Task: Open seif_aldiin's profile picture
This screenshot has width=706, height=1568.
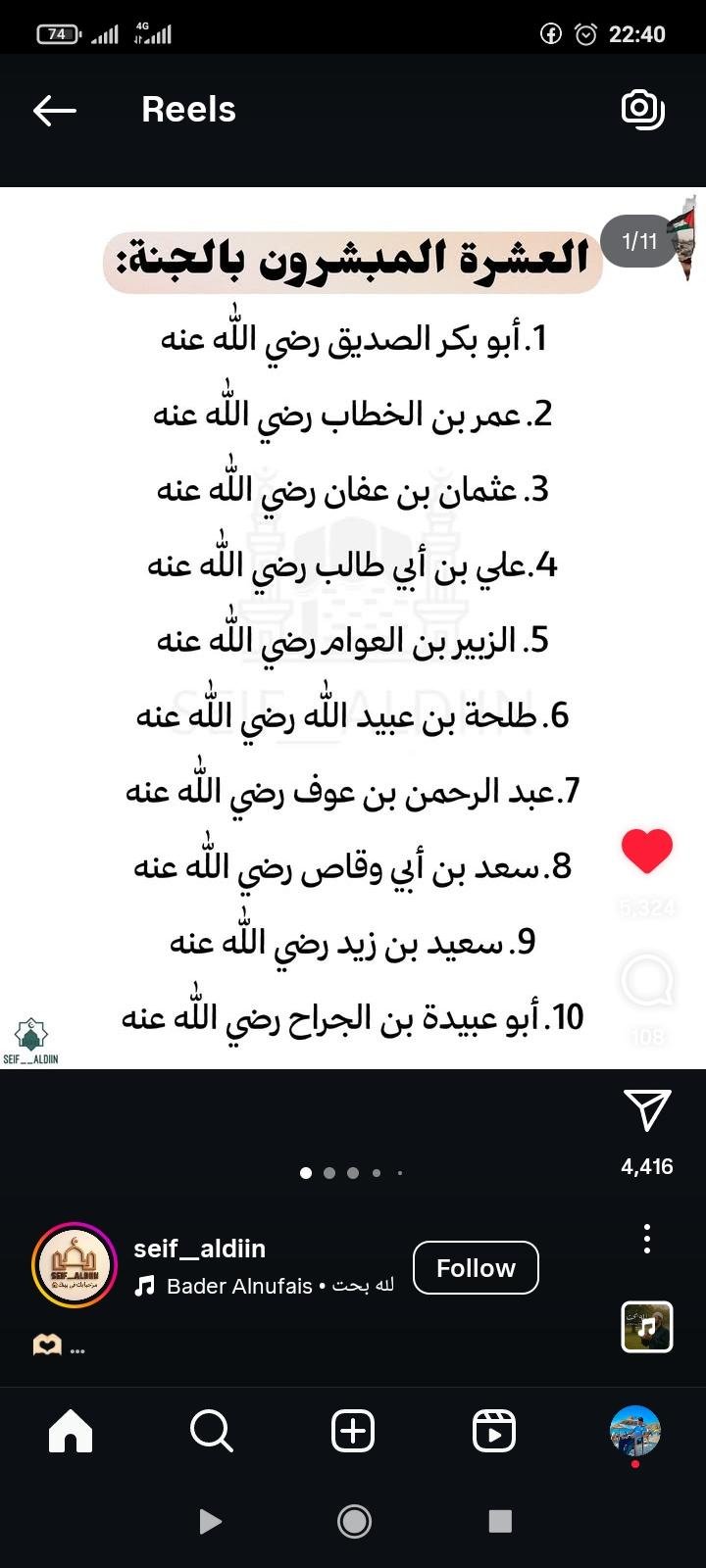Action: 75,1265
